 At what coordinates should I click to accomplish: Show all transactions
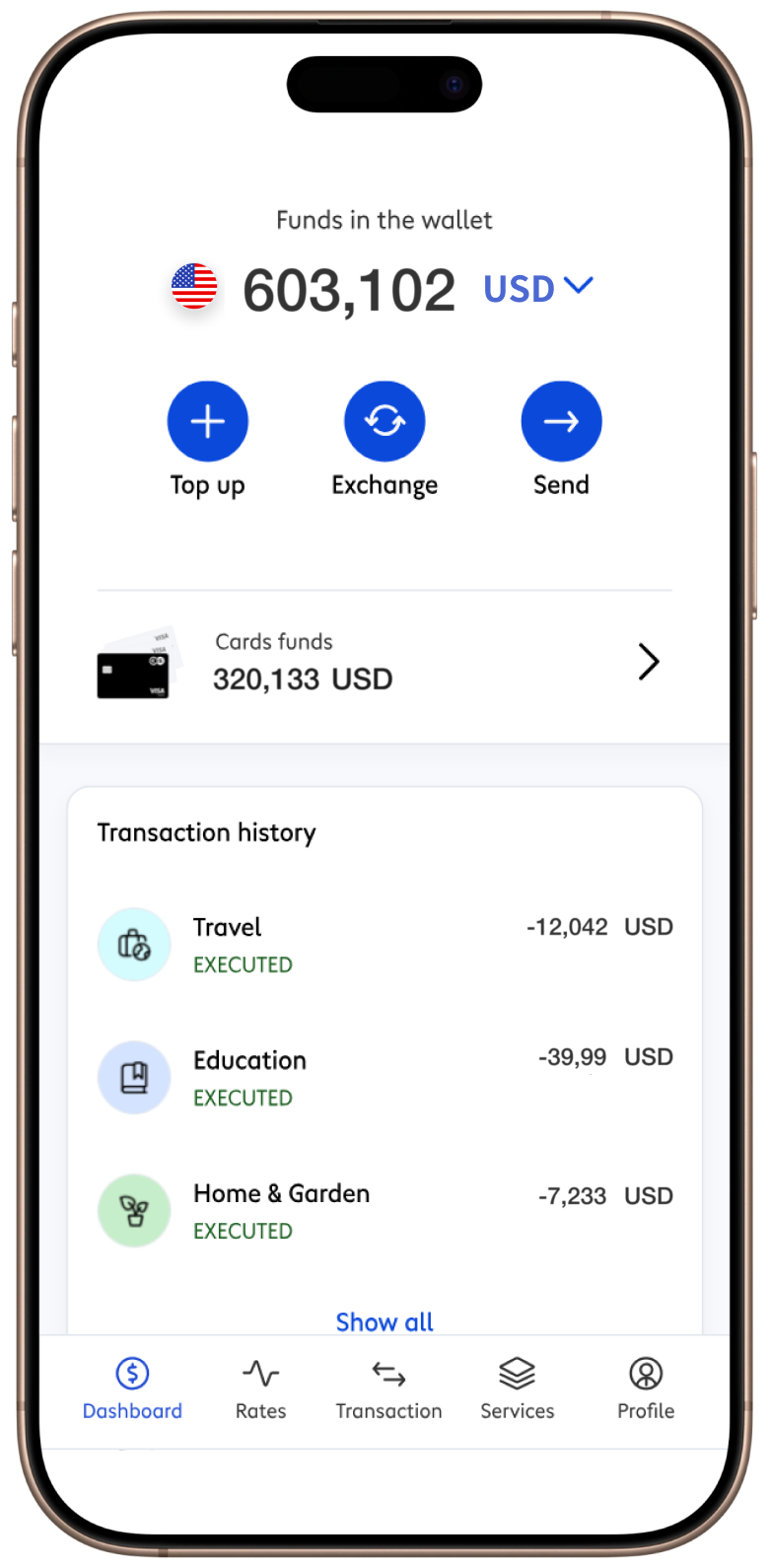tap(384, 1321)
